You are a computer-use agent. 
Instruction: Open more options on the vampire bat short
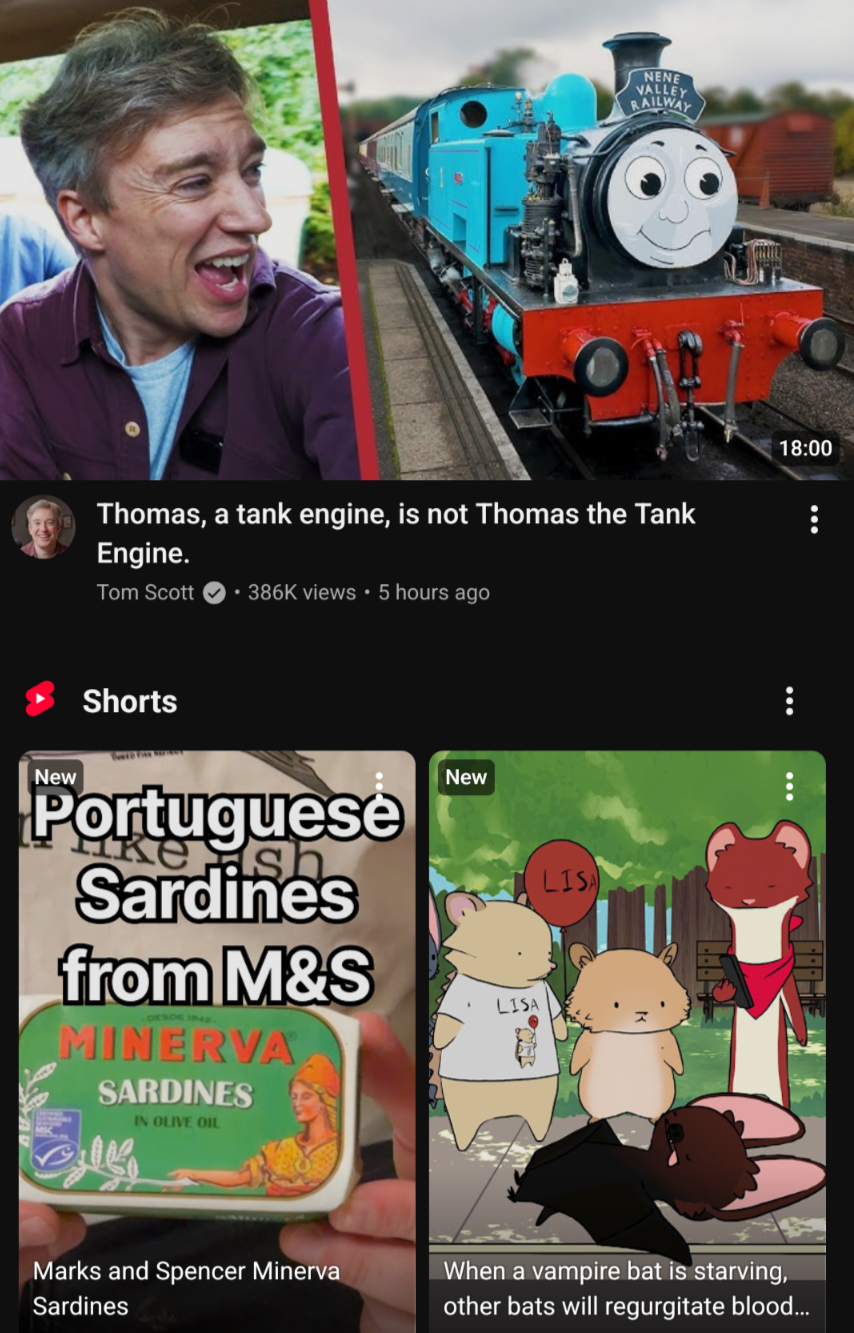789,786
